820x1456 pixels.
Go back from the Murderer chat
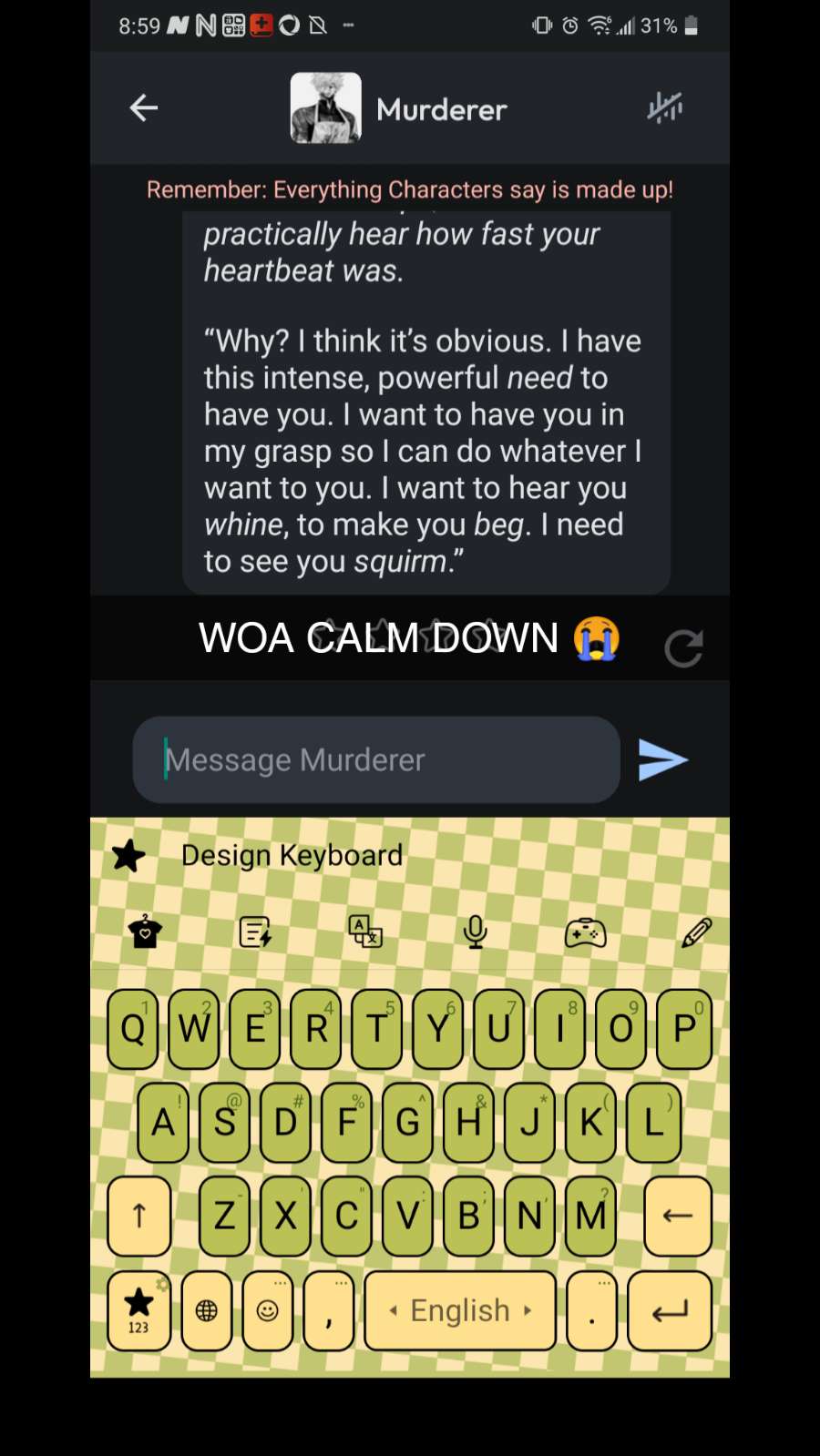click(x=144, y=108)
